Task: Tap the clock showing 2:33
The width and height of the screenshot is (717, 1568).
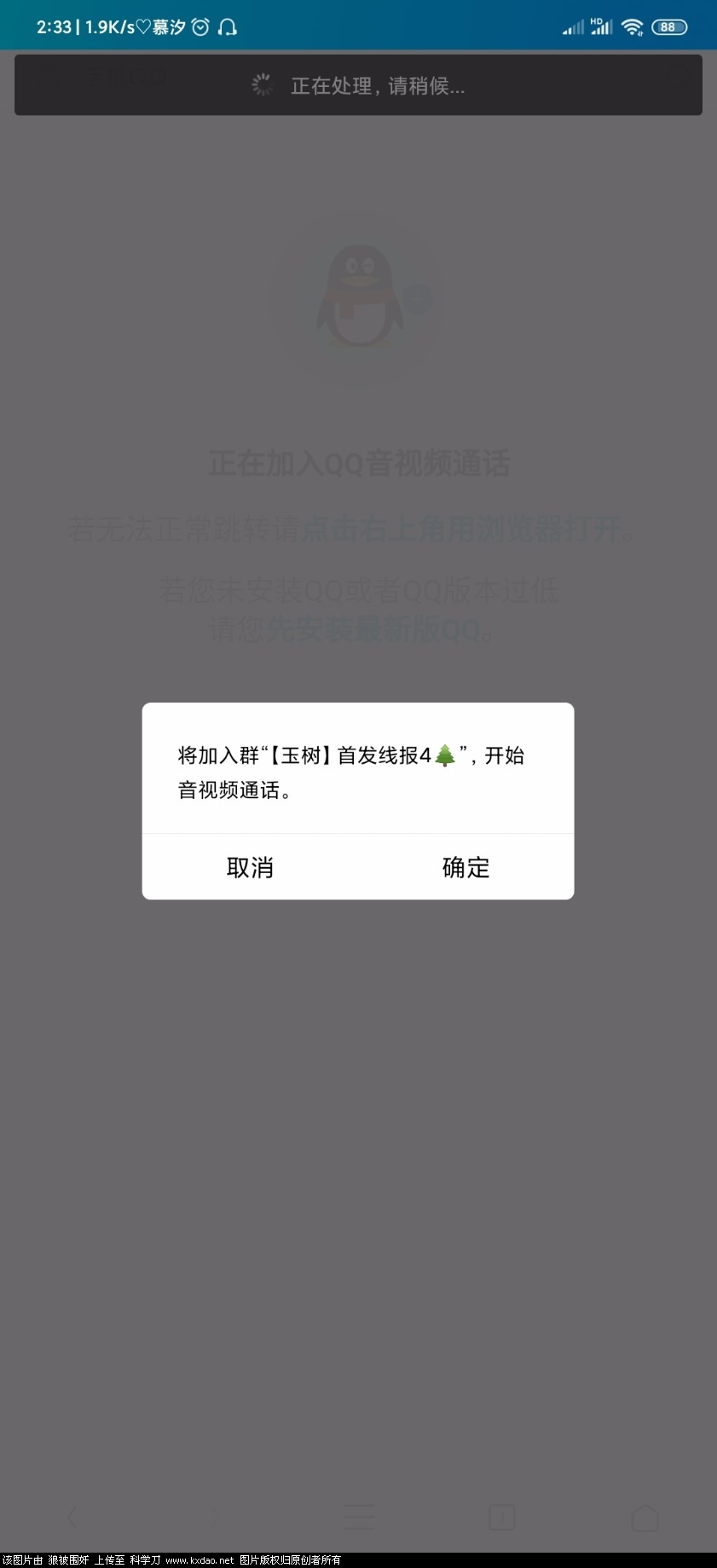Action: pos(55,26)
